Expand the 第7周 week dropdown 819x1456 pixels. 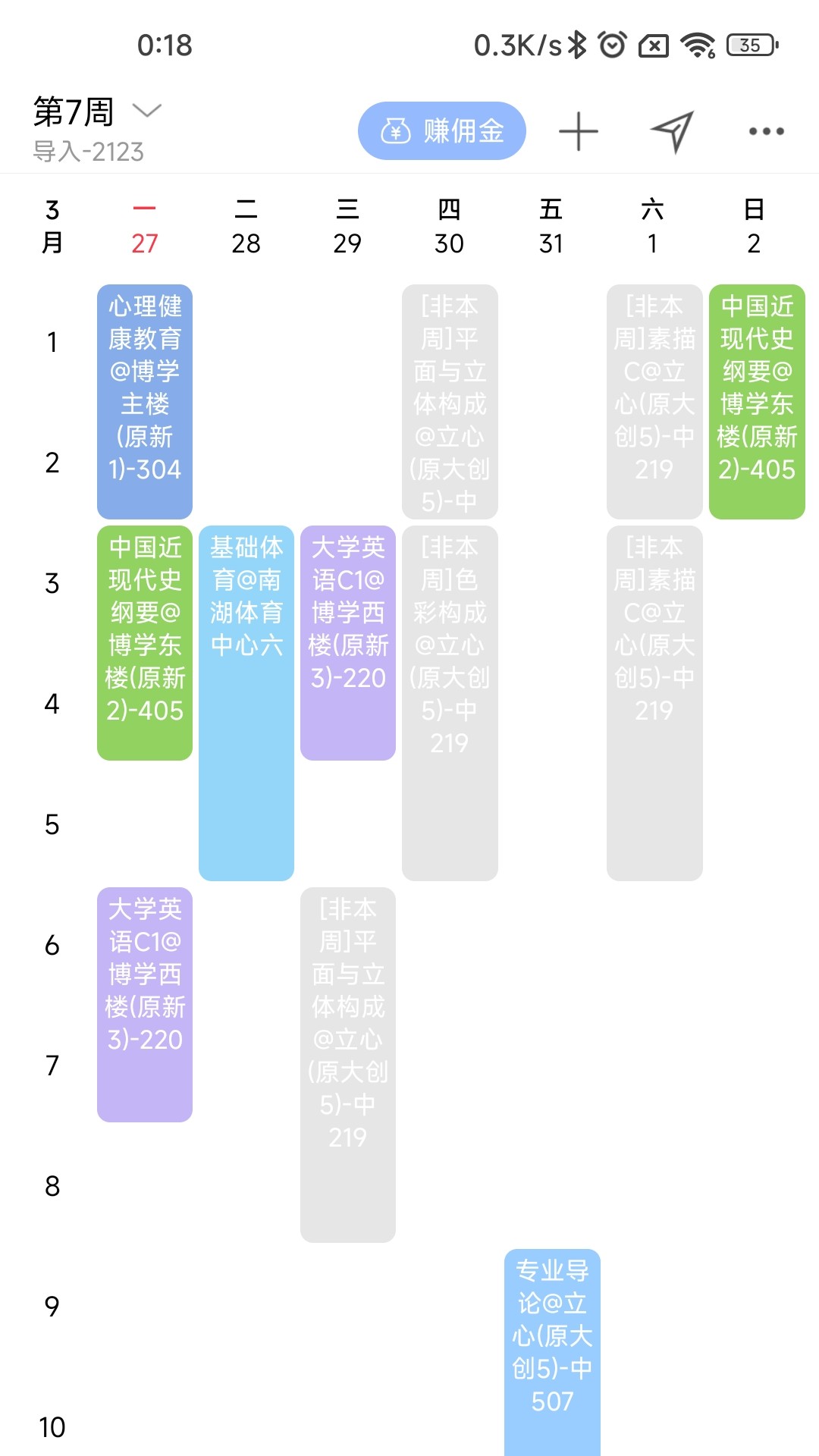click(x=146, y=111)
